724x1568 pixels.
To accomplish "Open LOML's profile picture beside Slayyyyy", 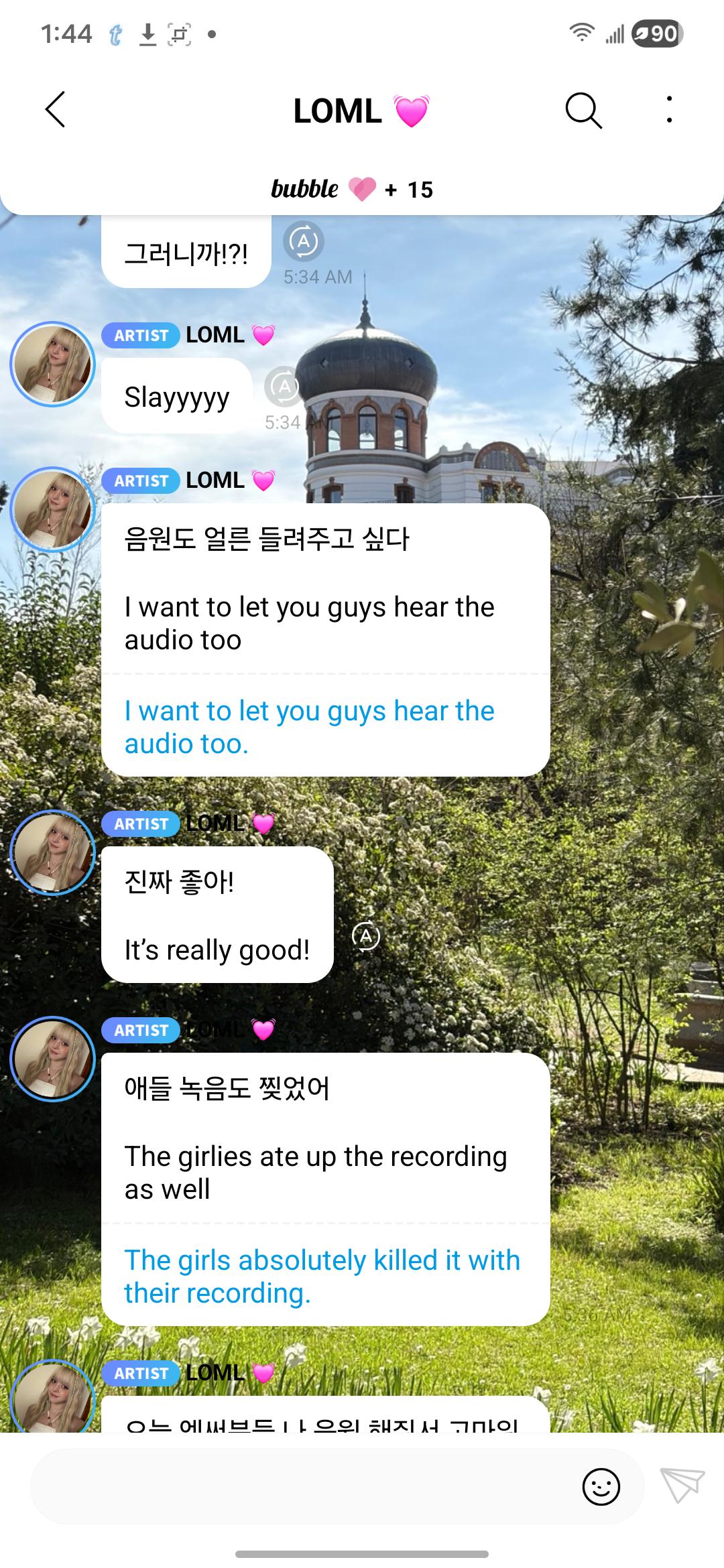I will point(53,365).
